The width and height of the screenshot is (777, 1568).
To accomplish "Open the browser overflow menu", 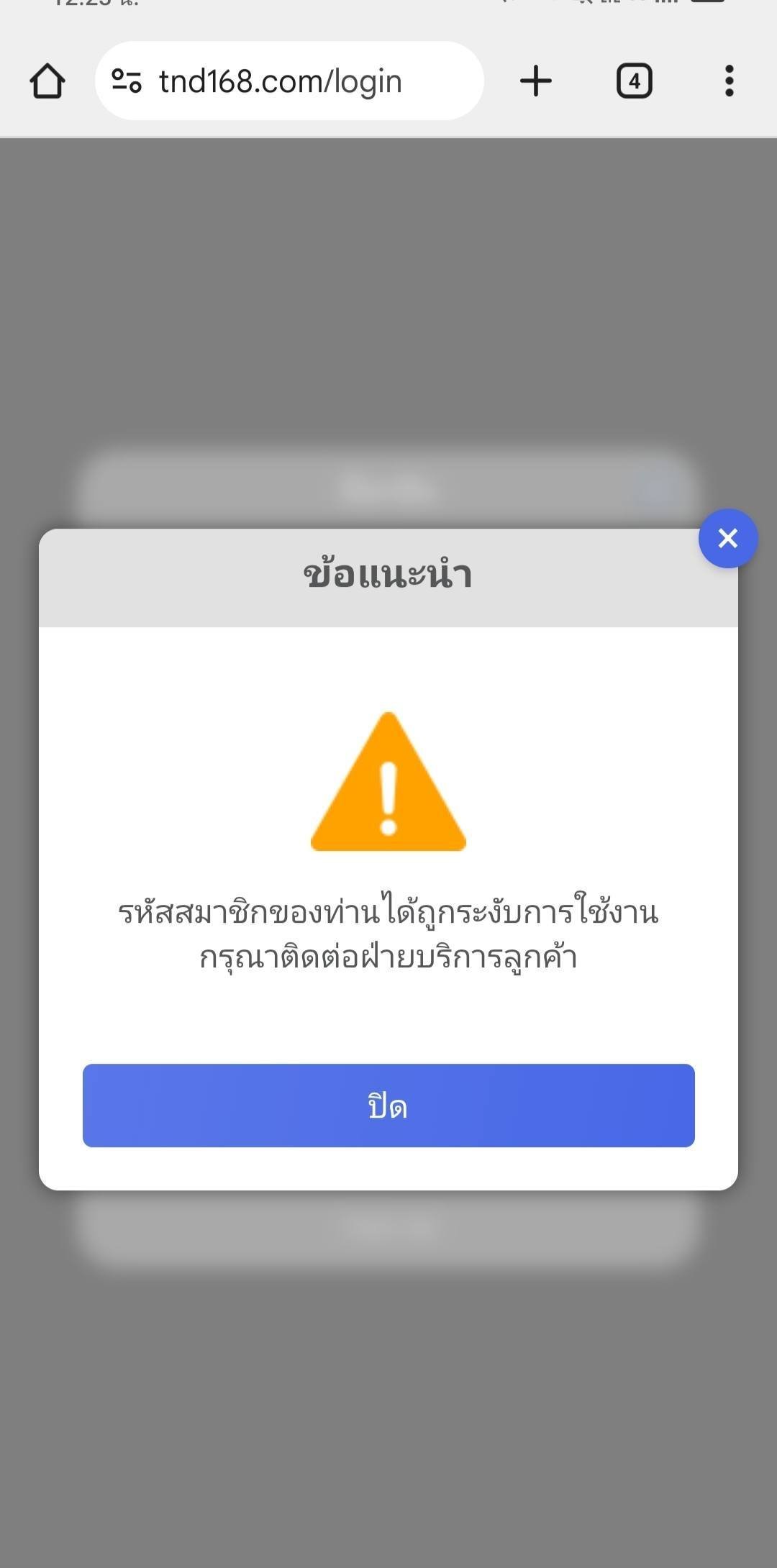I will [x=729, y=81].
